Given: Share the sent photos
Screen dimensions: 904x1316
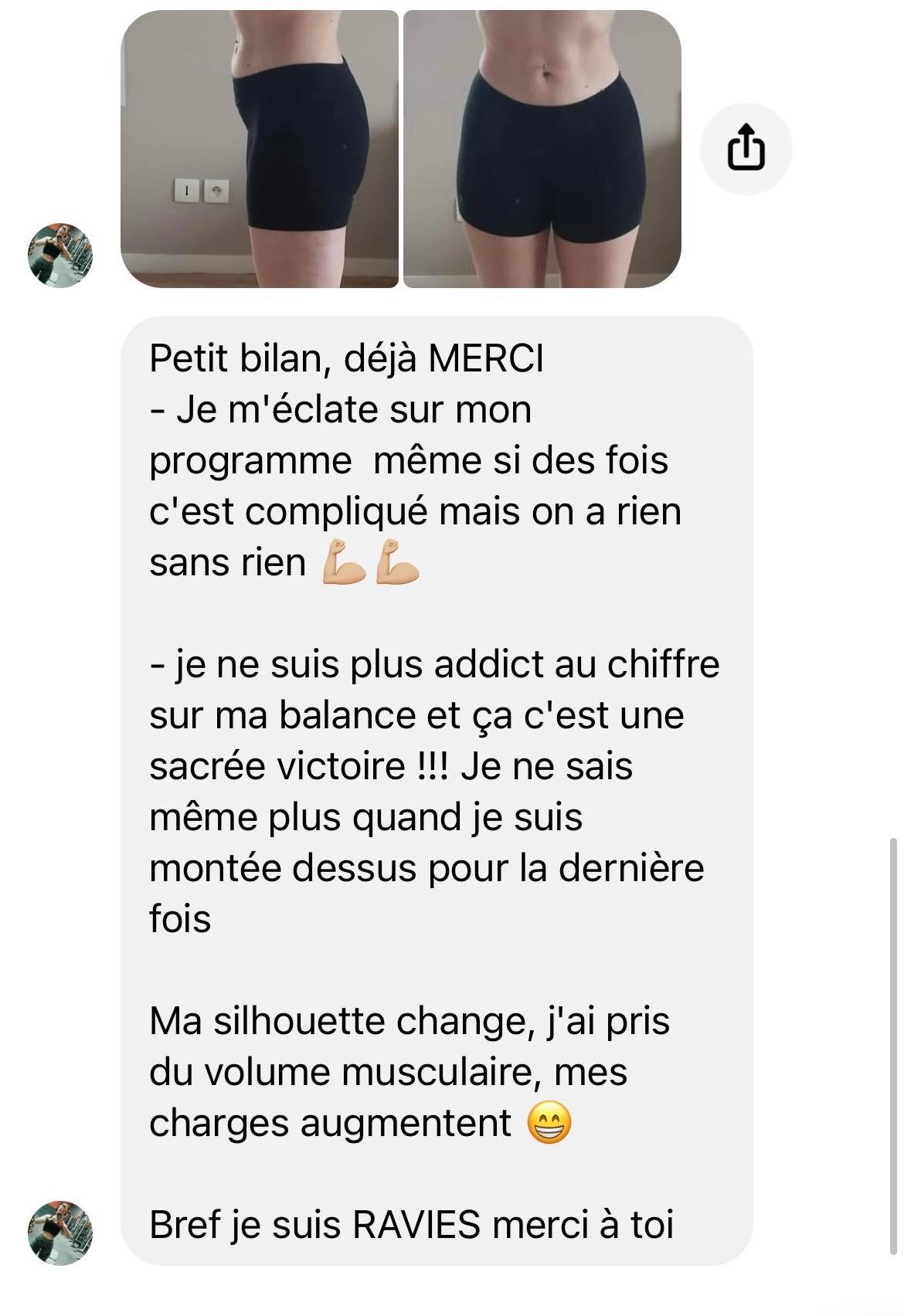Looking at the screenshot, I should pyautogui.click(x=746, y=149).
